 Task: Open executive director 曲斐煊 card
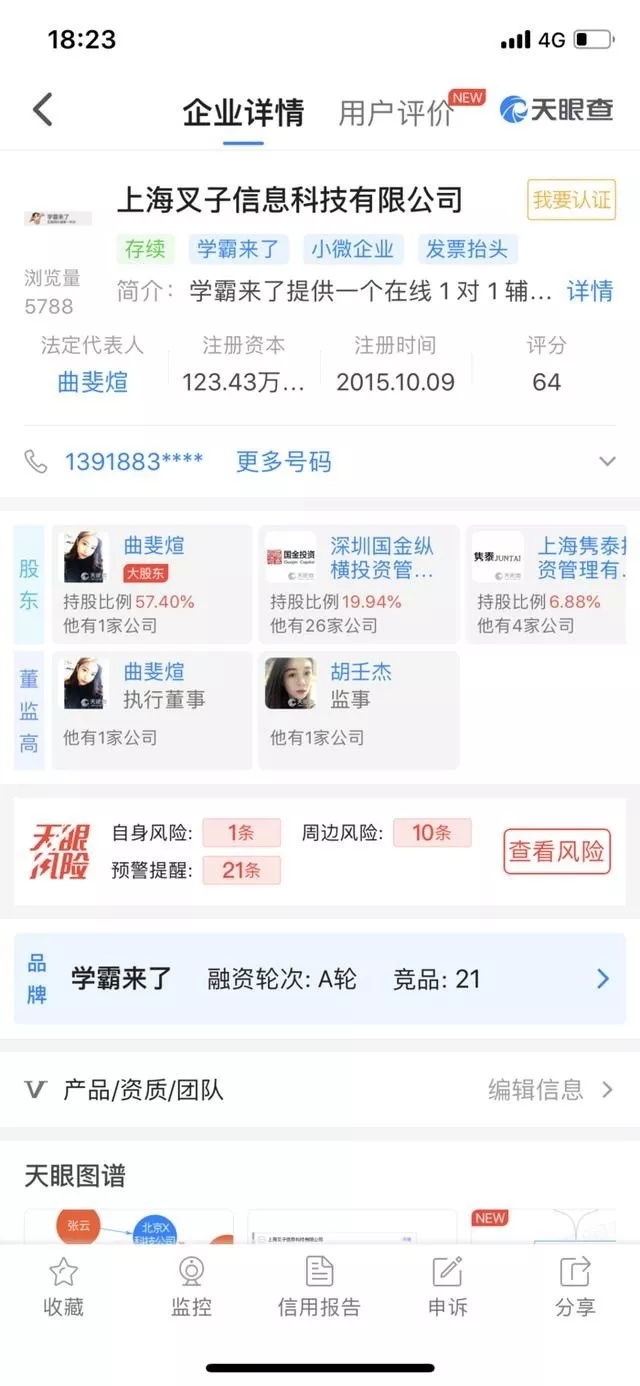pos(152,710)
